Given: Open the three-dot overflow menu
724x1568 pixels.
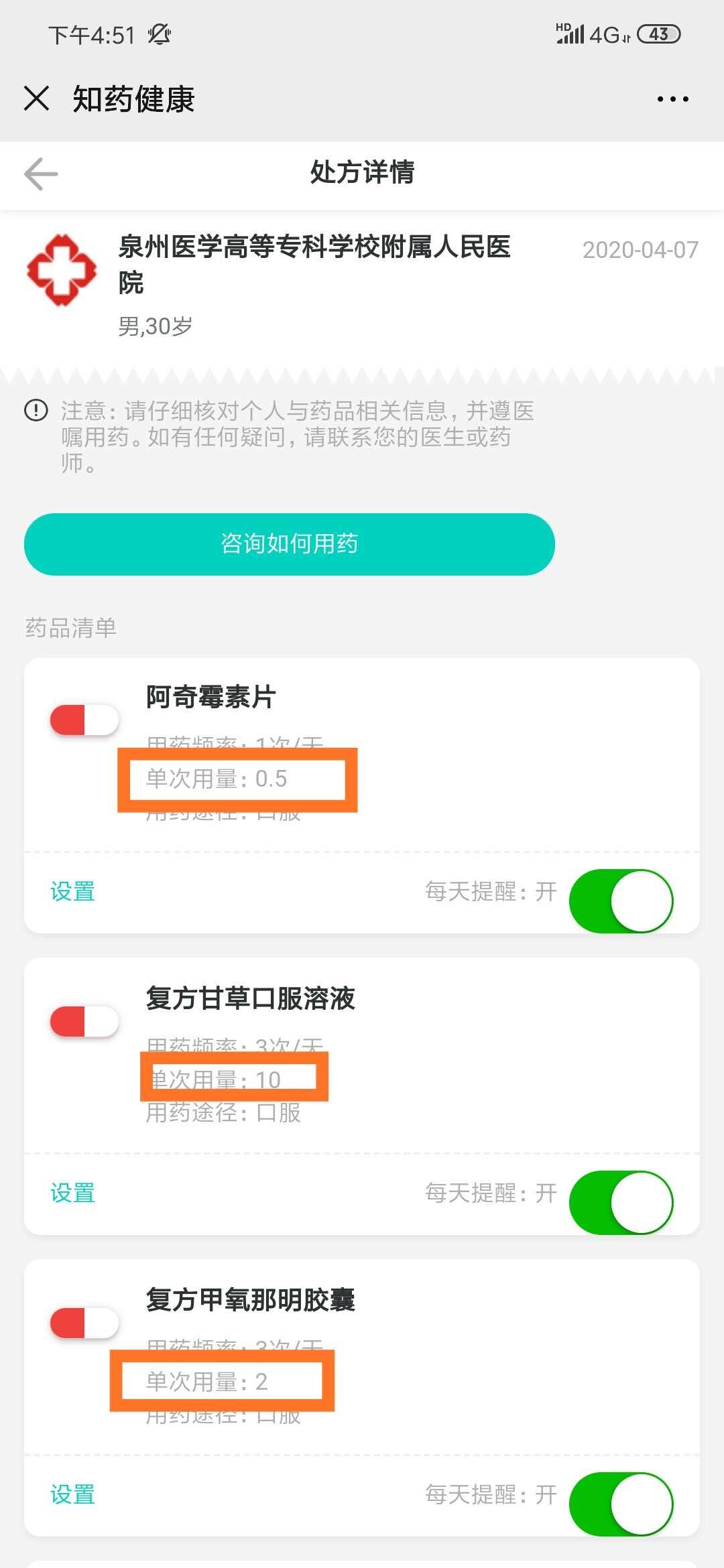Looking at the screenshot, I should pyautogui.click(x=672, y=99).
